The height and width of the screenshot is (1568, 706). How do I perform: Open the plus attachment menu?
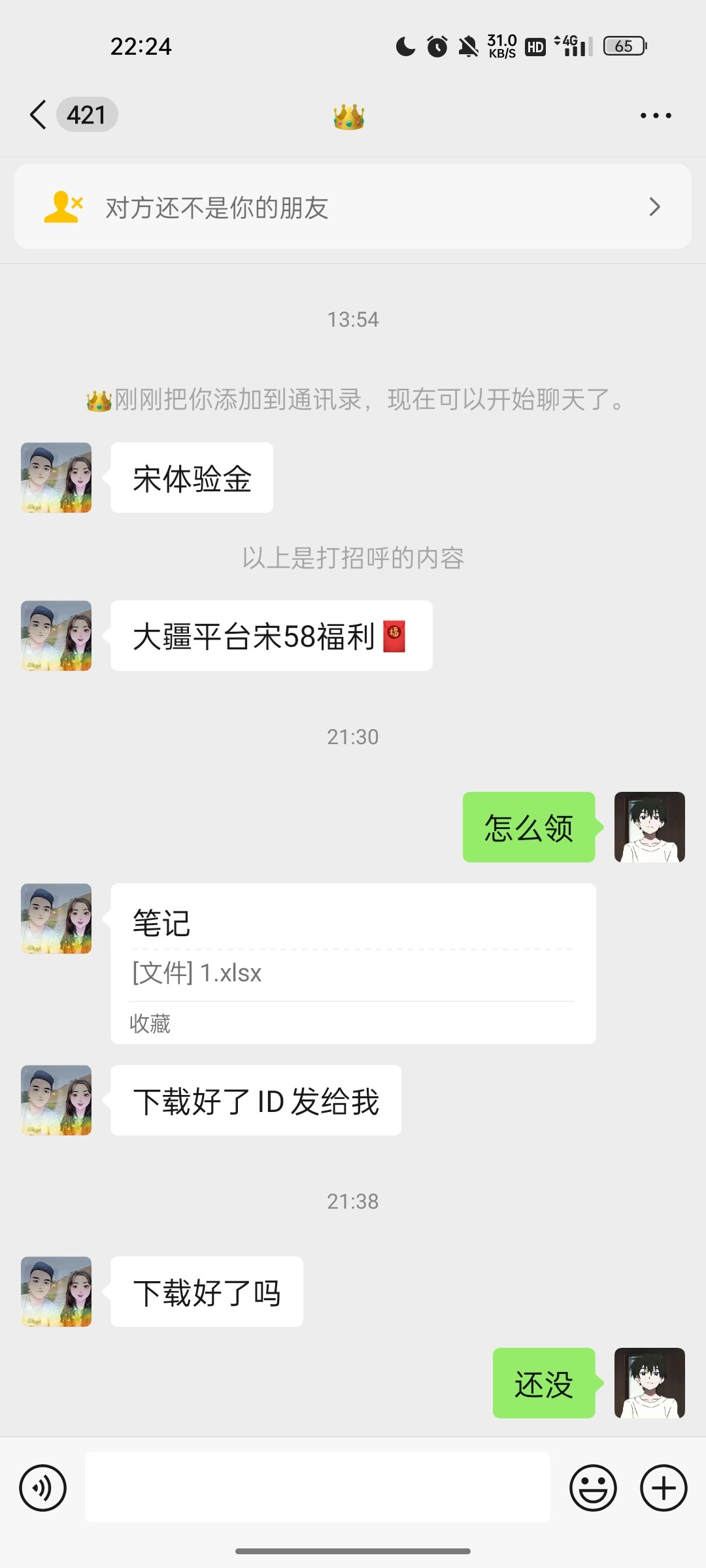pyautogui.click(x=663, y=1488)
